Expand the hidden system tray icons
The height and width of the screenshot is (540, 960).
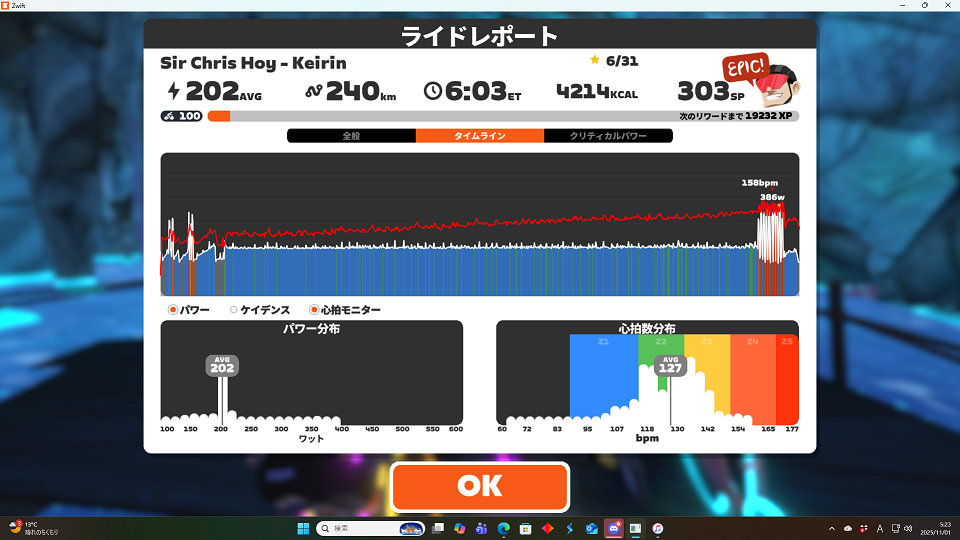click(x=832, y=528)
